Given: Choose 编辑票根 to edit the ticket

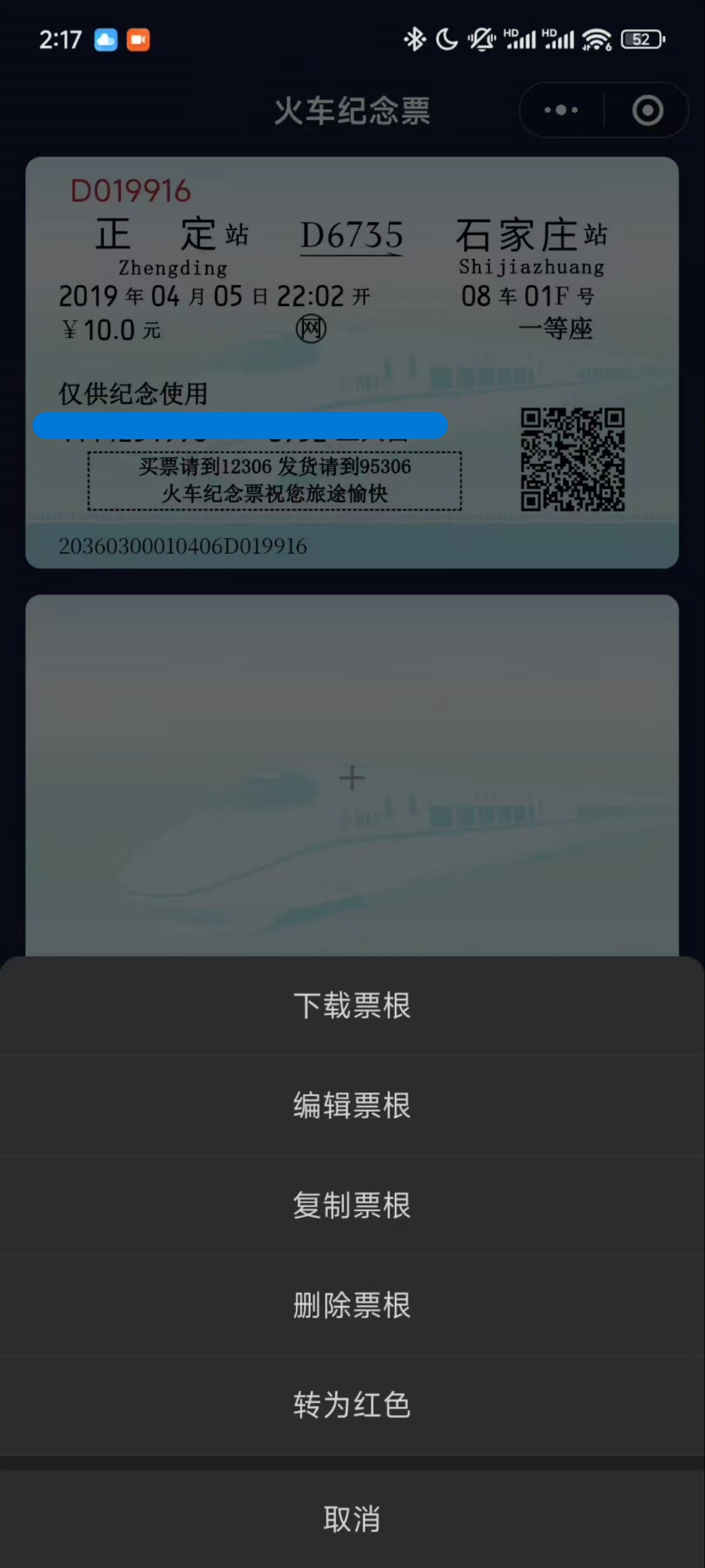Looking at the screenshot, I should [x=352, y=1105].
